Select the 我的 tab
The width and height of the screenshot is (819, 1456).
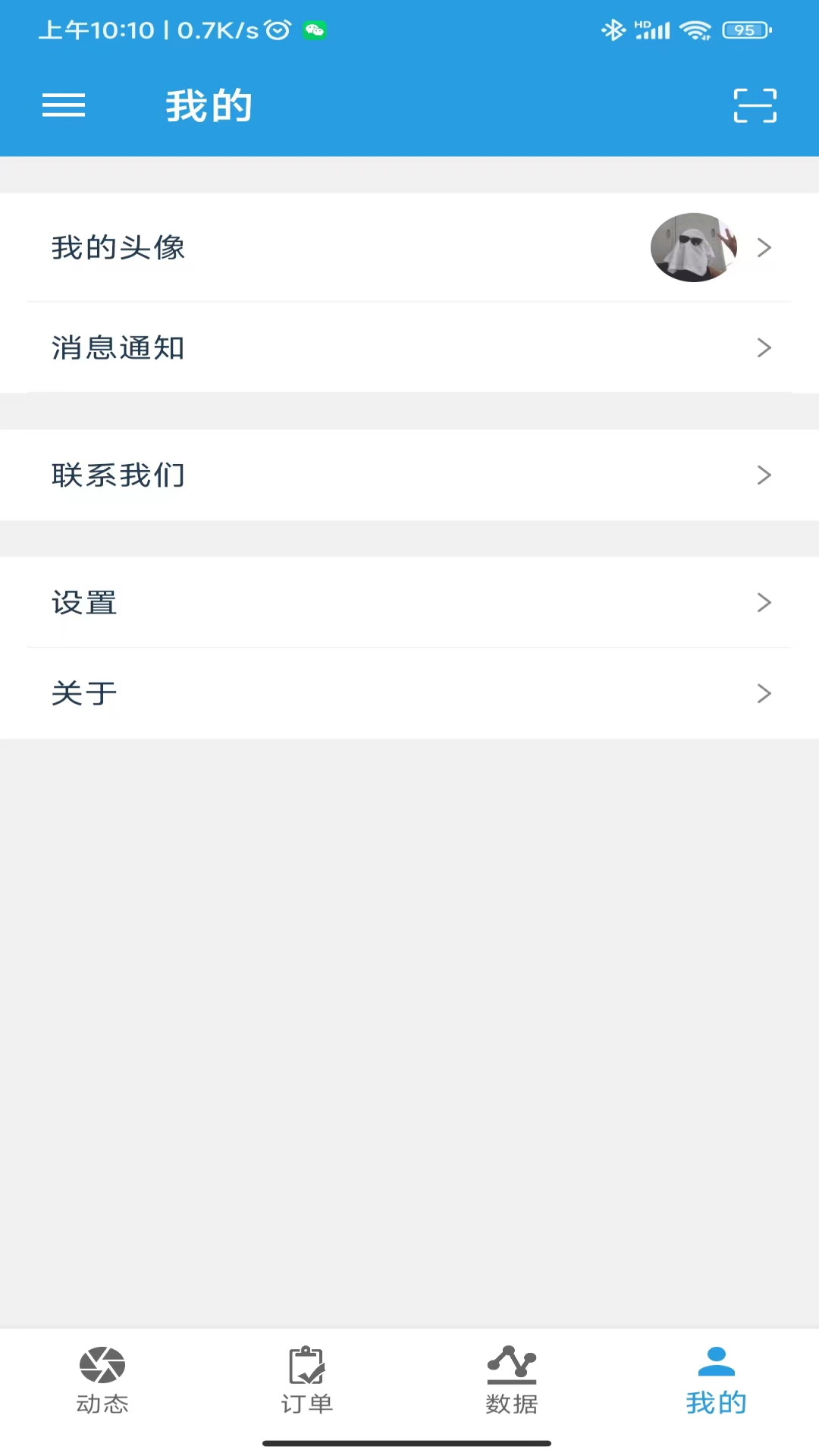(716, 1380)
